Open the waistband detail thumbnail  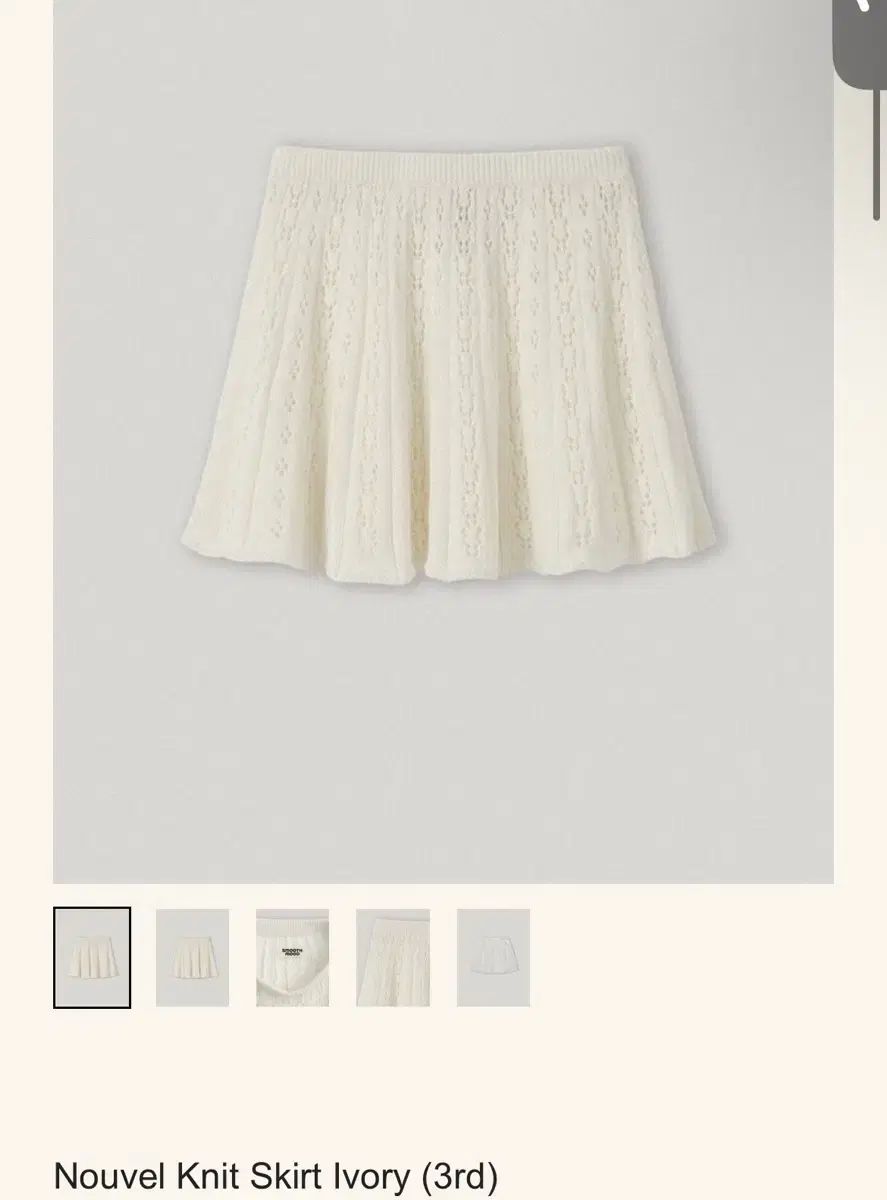(393, 957)
